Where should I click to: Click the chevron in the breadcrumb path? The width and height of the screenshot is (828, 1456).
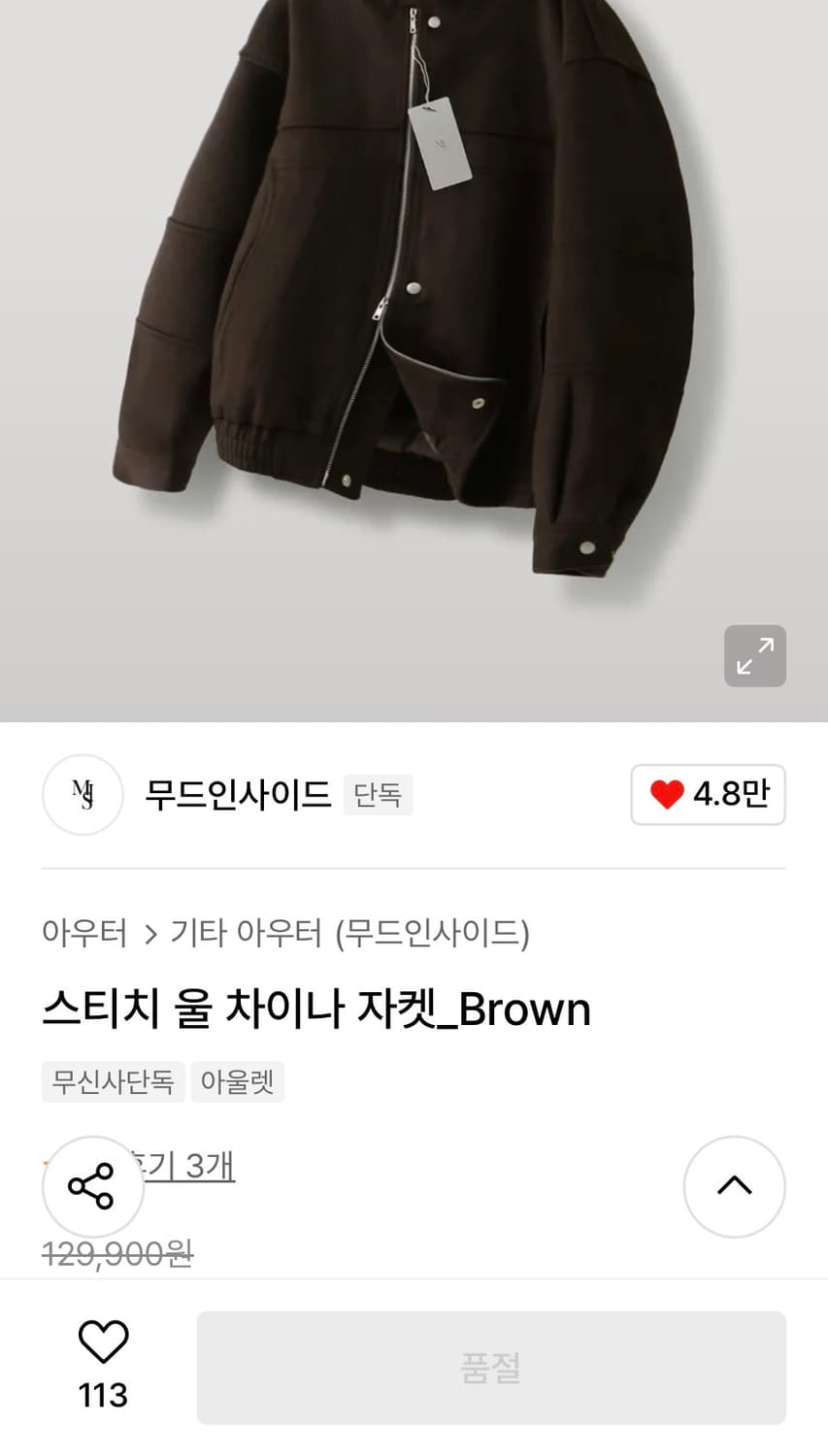click(151, 933)
